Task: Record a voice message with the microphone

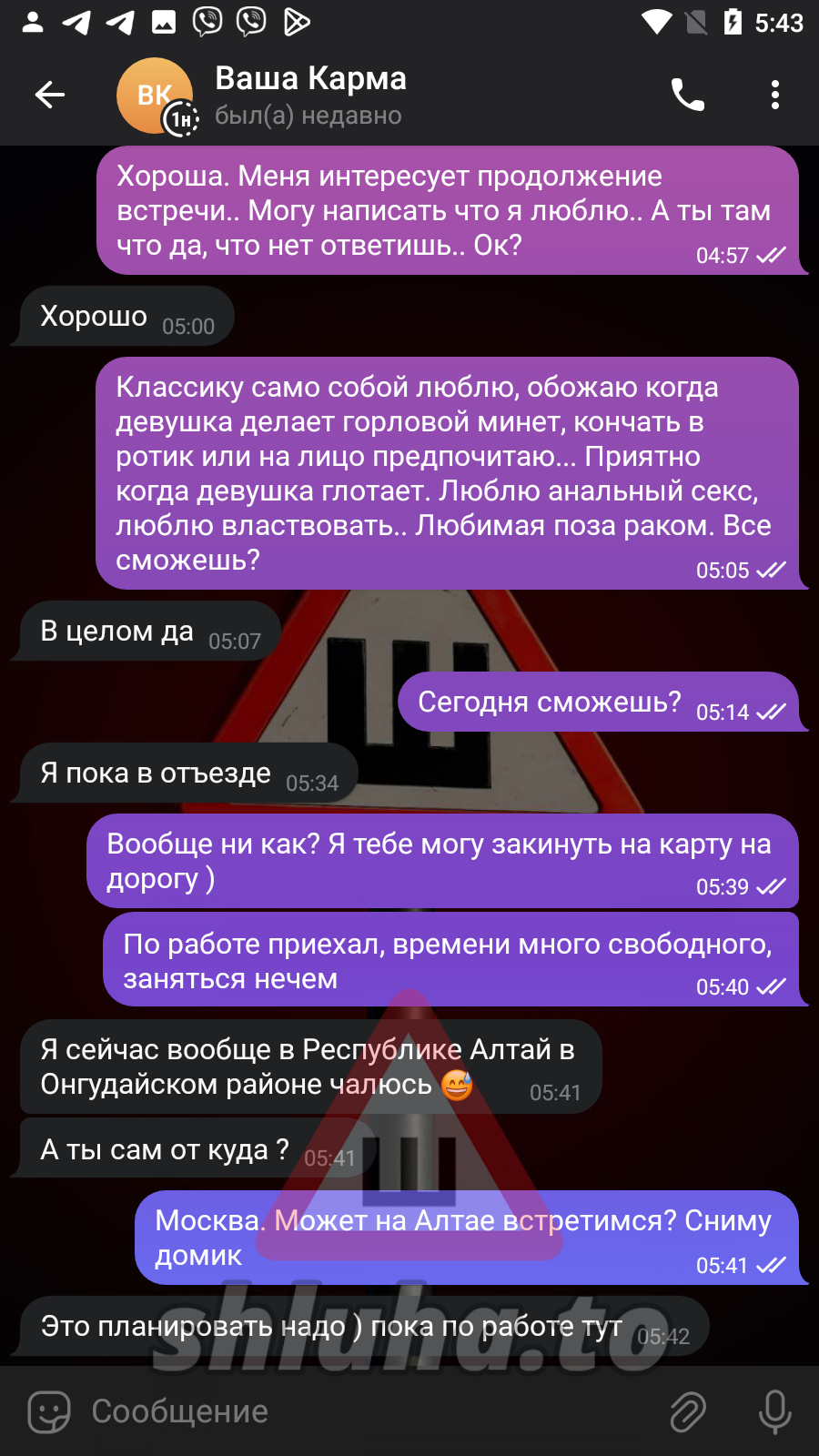Action: point(774,1411)
